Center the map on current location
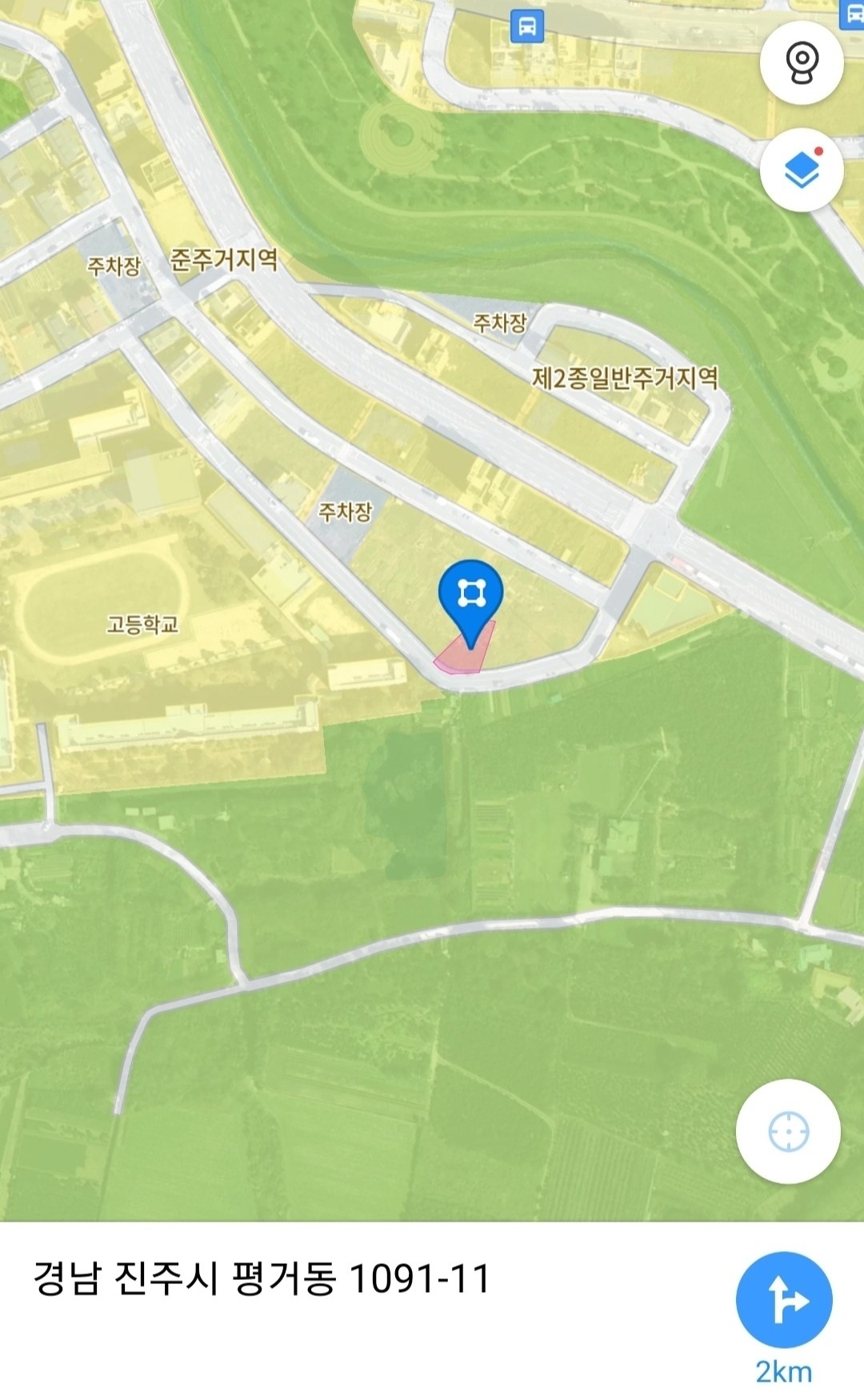Image resolution: width=864 pixels, height=1400 pixels. (x=788, y=1131)
